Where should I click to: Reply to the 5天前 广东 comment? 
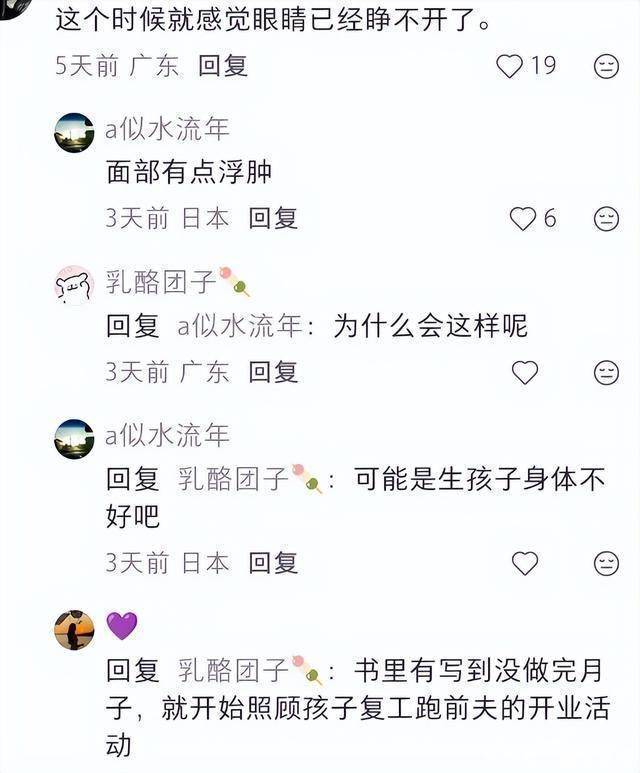tap(222, 66)
